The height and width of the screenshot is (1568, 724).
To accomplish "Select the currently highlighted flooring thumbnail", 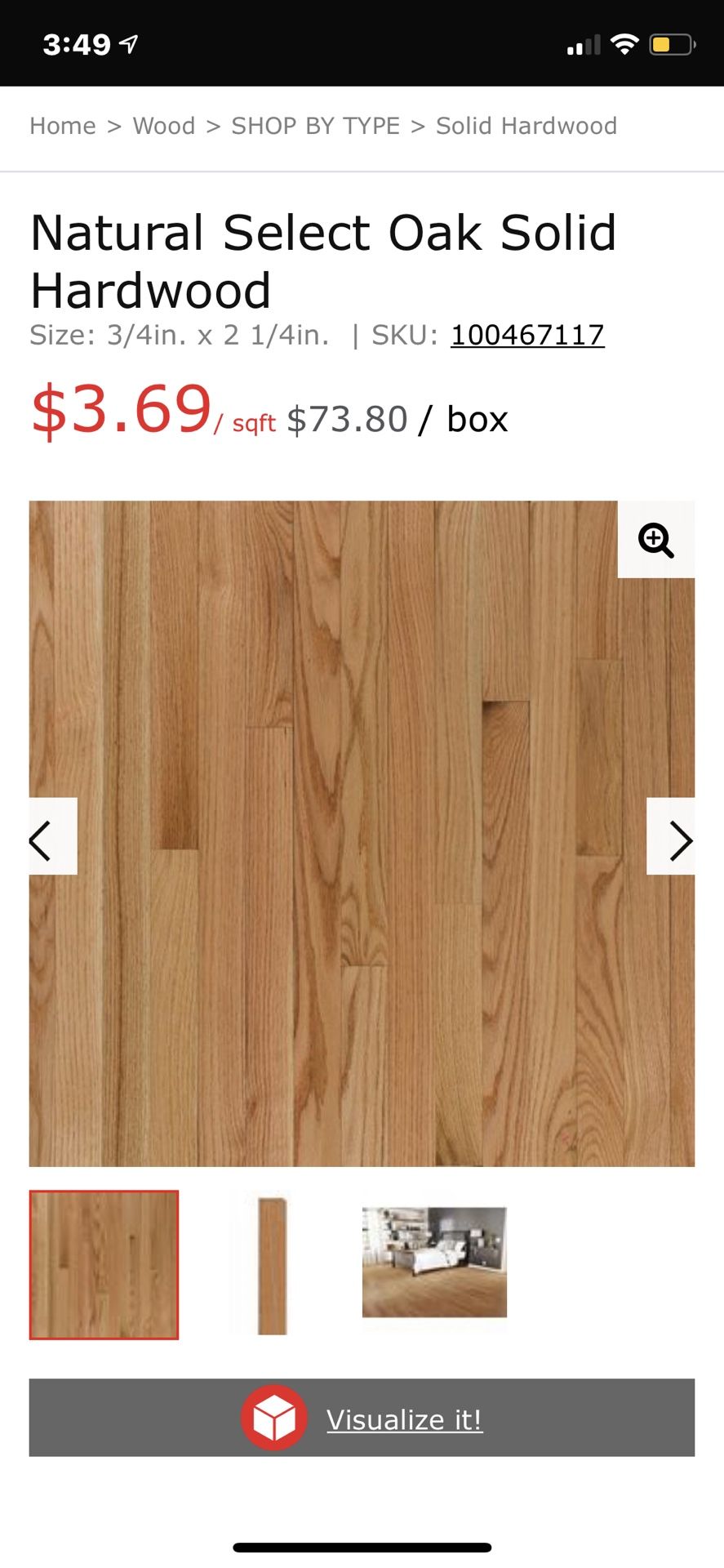I will click(104, 1264).
